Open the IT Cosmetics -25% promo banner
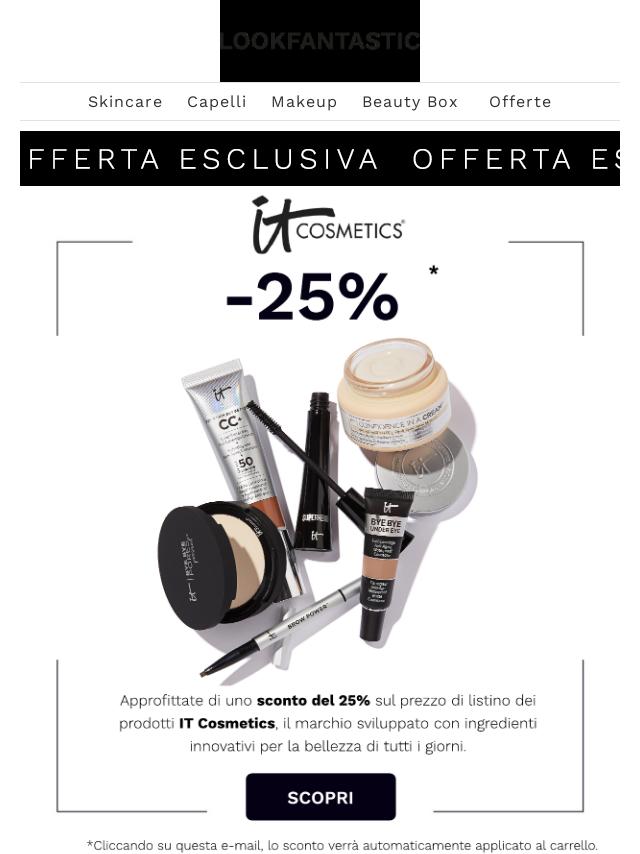The height and width of the screenshot is (854, 640). coord(320,480)
